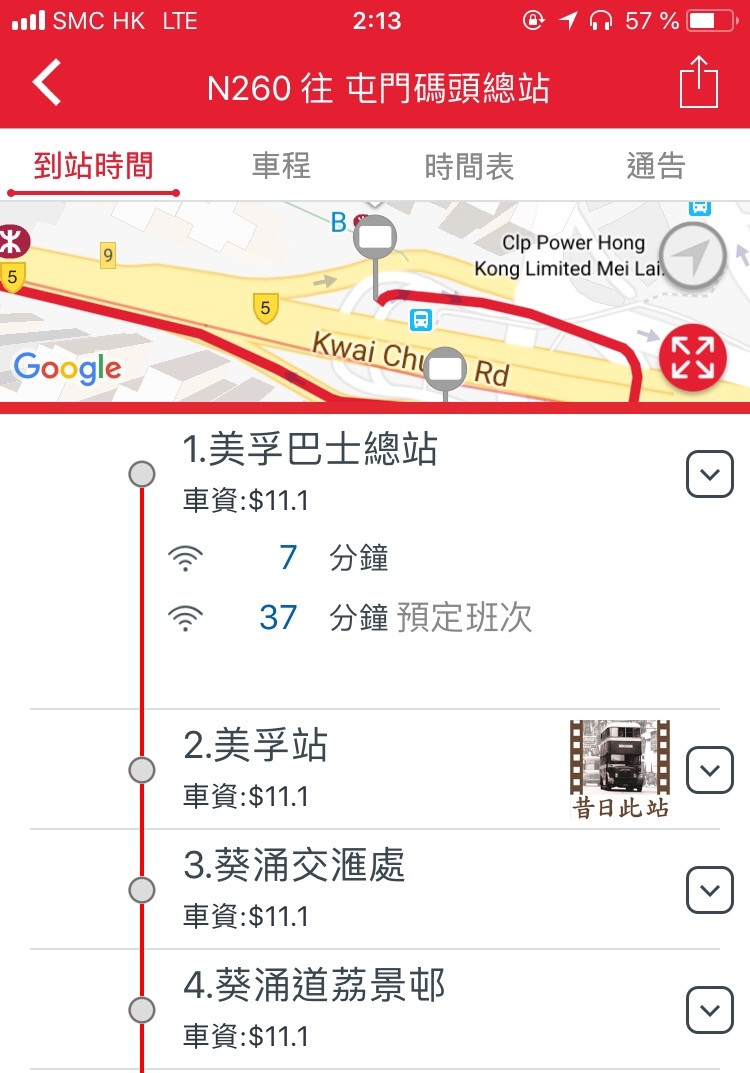Image resolution: width=750 pixels, height=1073 pixels.
Task: Expand the 葵涌道荔景邨 stop chevron
Action: click(x=710, y=1010)
